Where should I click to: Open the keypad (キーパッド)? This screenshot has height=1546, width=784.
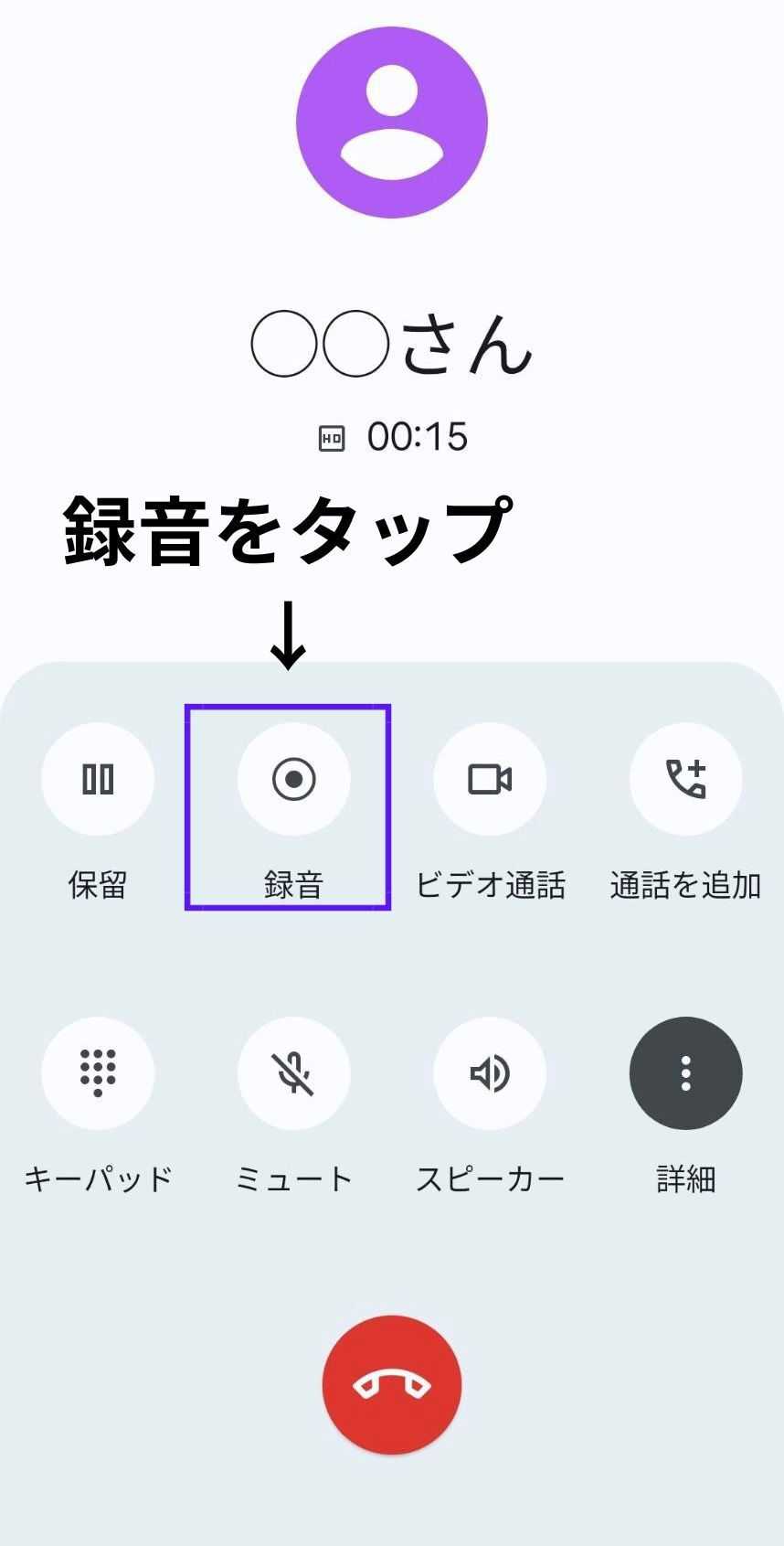(98, 1073)
